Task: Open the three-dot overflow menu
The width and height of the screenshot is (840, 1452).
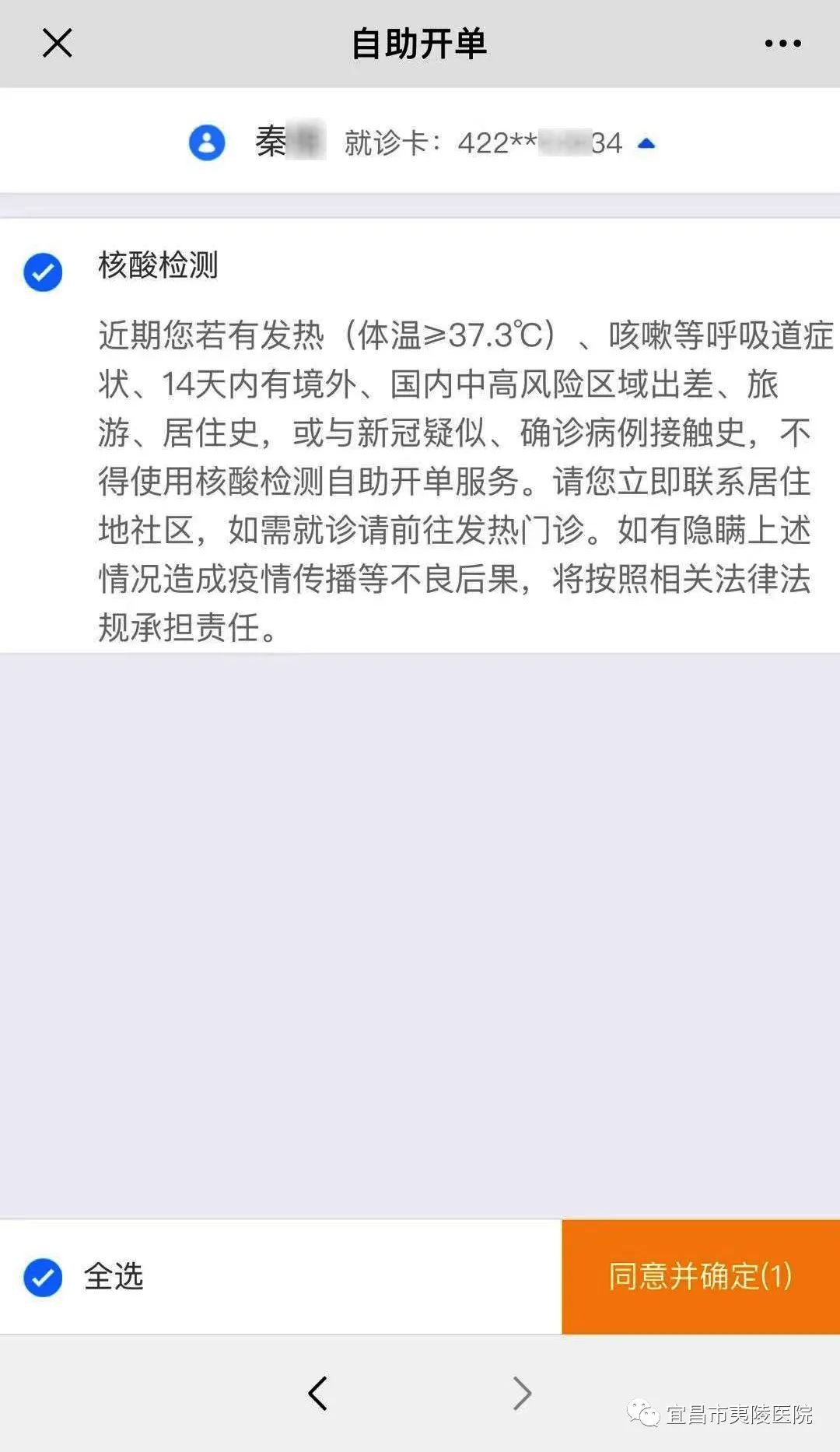Action: [782, 44]
